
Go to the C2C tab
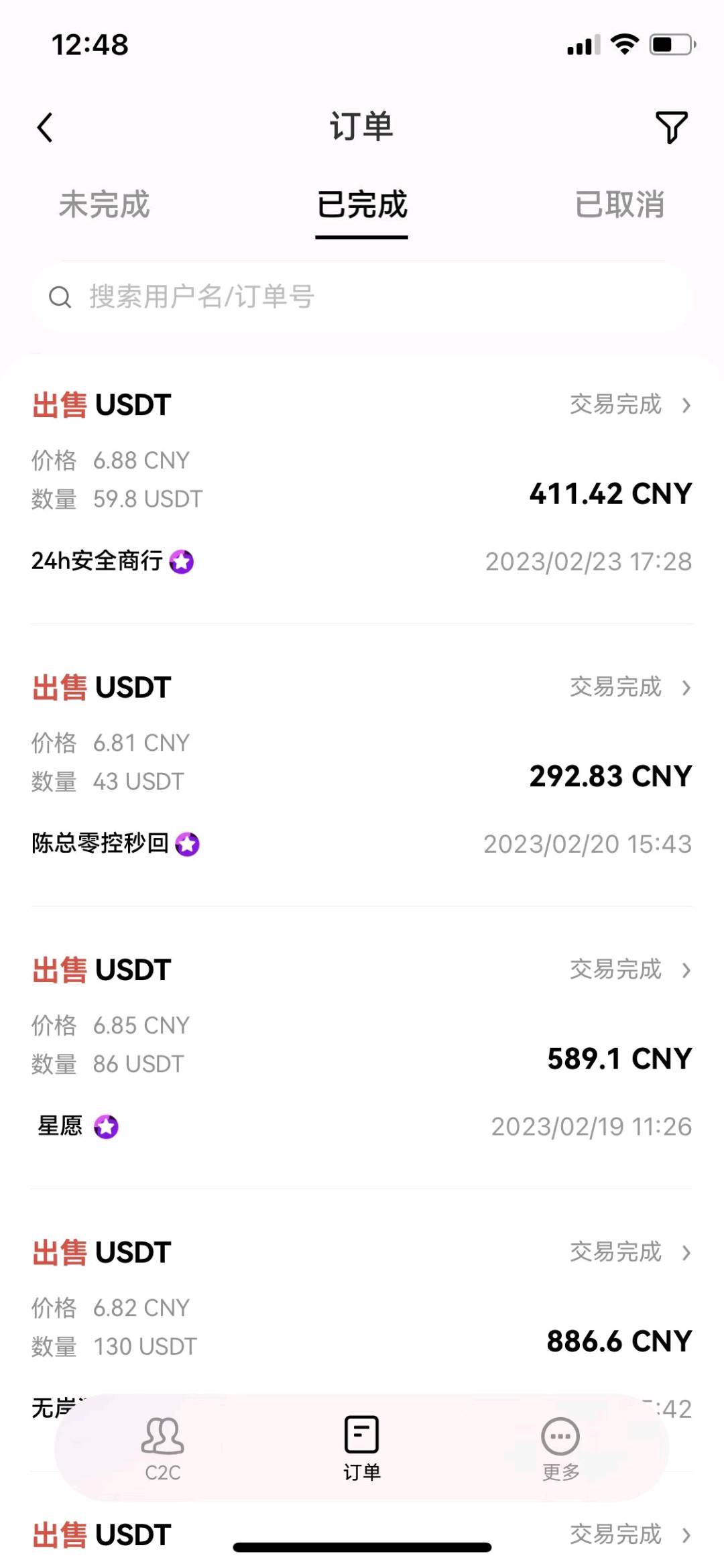tap(163, 1448)
